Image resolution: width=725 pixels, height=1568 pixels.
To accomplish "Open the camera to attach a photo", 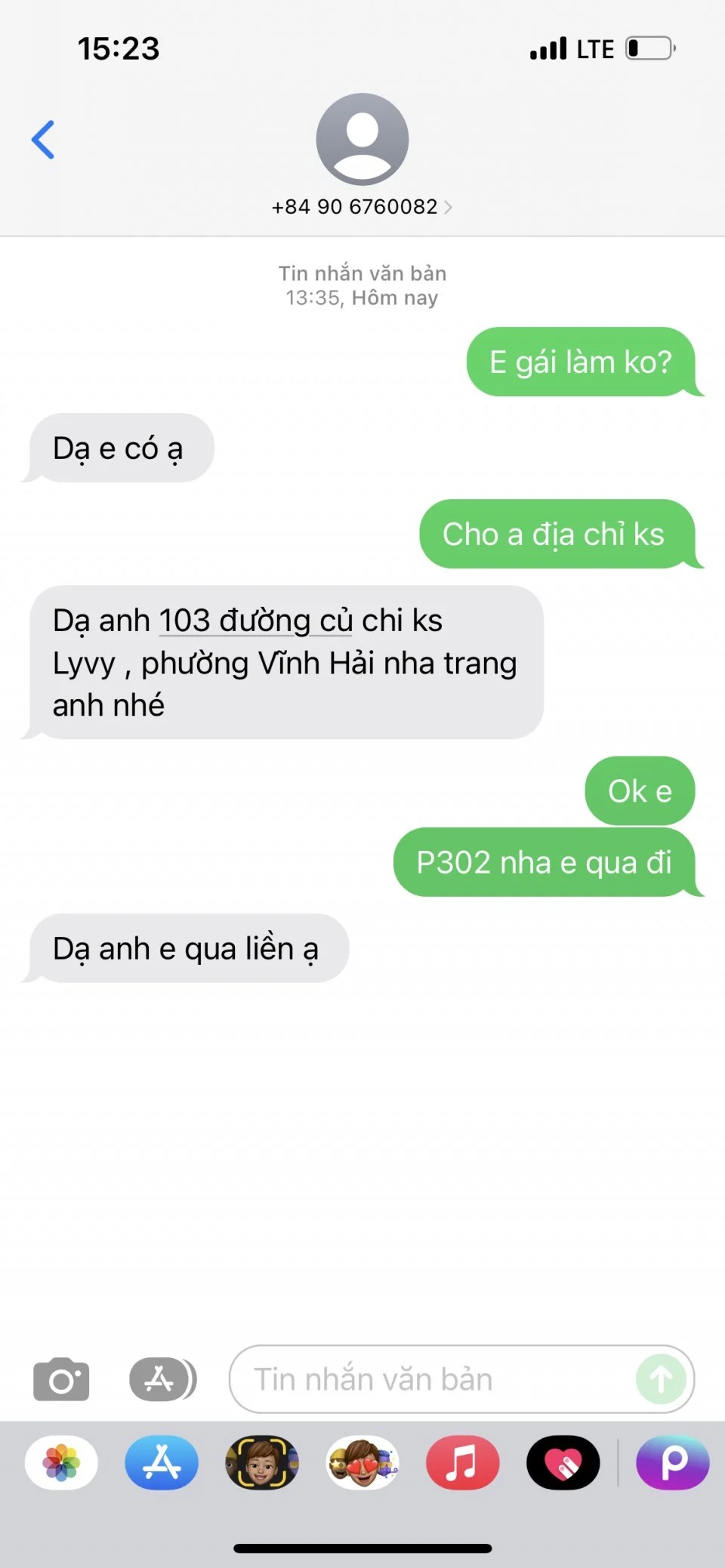I will [x=61, y=1379].
